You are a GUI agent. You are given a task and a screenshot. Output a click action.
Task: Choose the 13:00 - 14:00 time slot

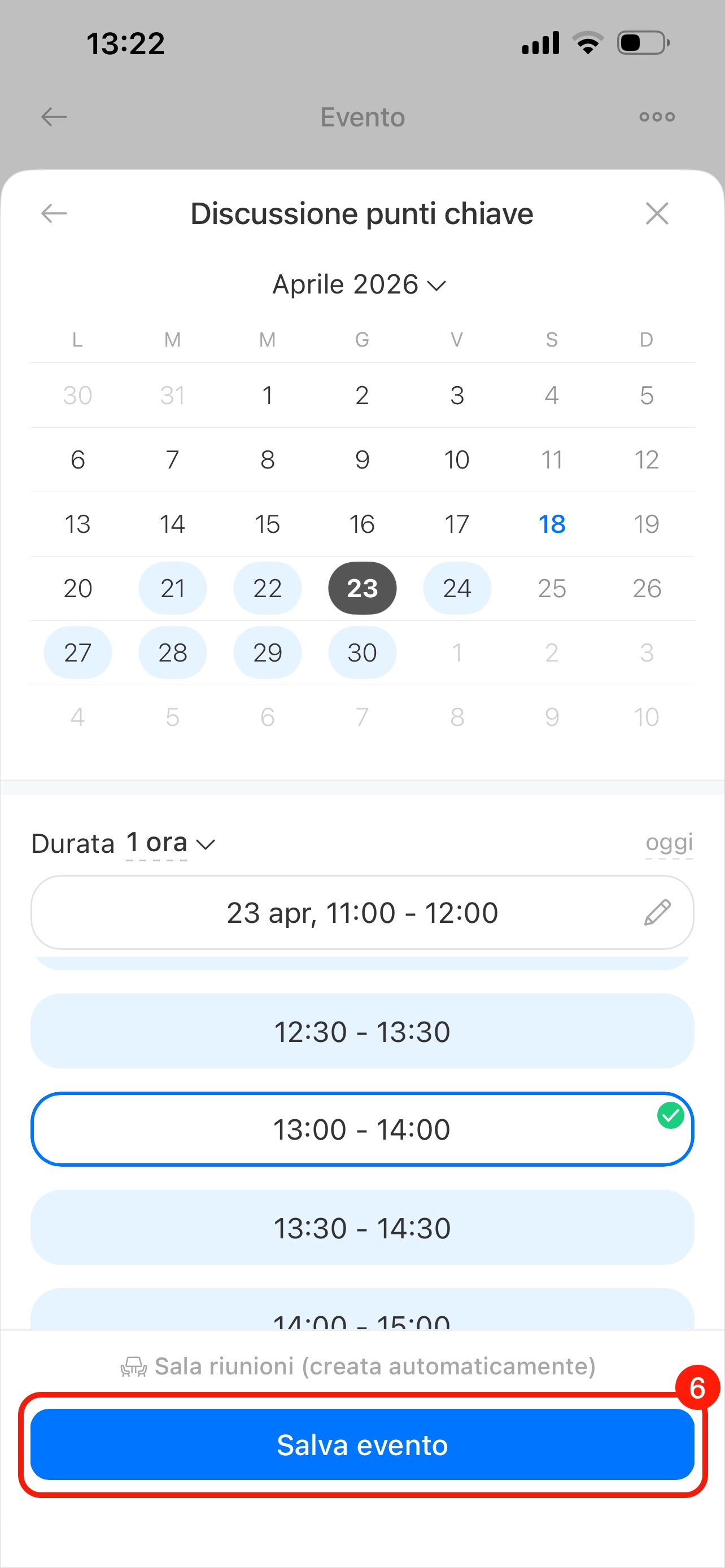coord(362,1129)
